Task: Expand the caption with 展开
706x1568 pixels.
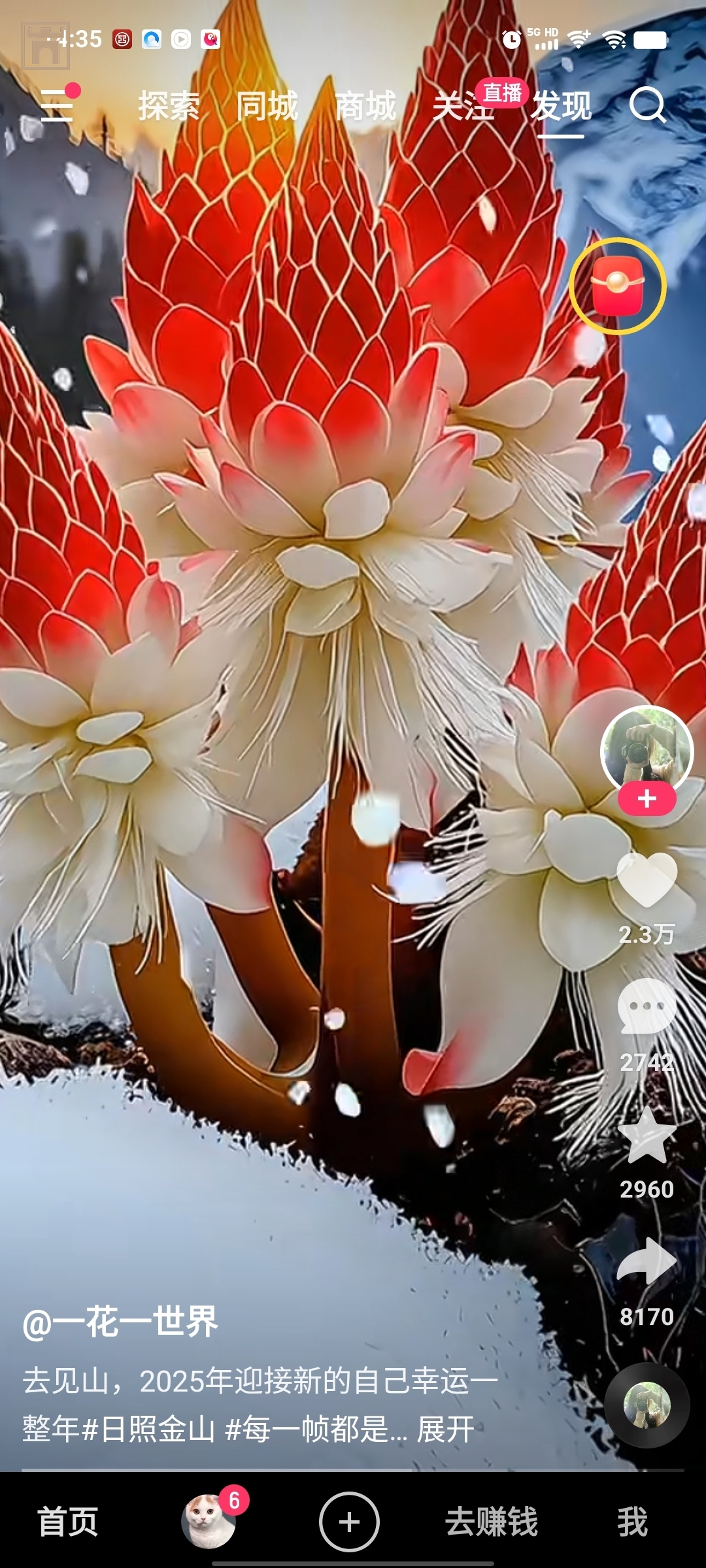Action: pos(446,1429)
